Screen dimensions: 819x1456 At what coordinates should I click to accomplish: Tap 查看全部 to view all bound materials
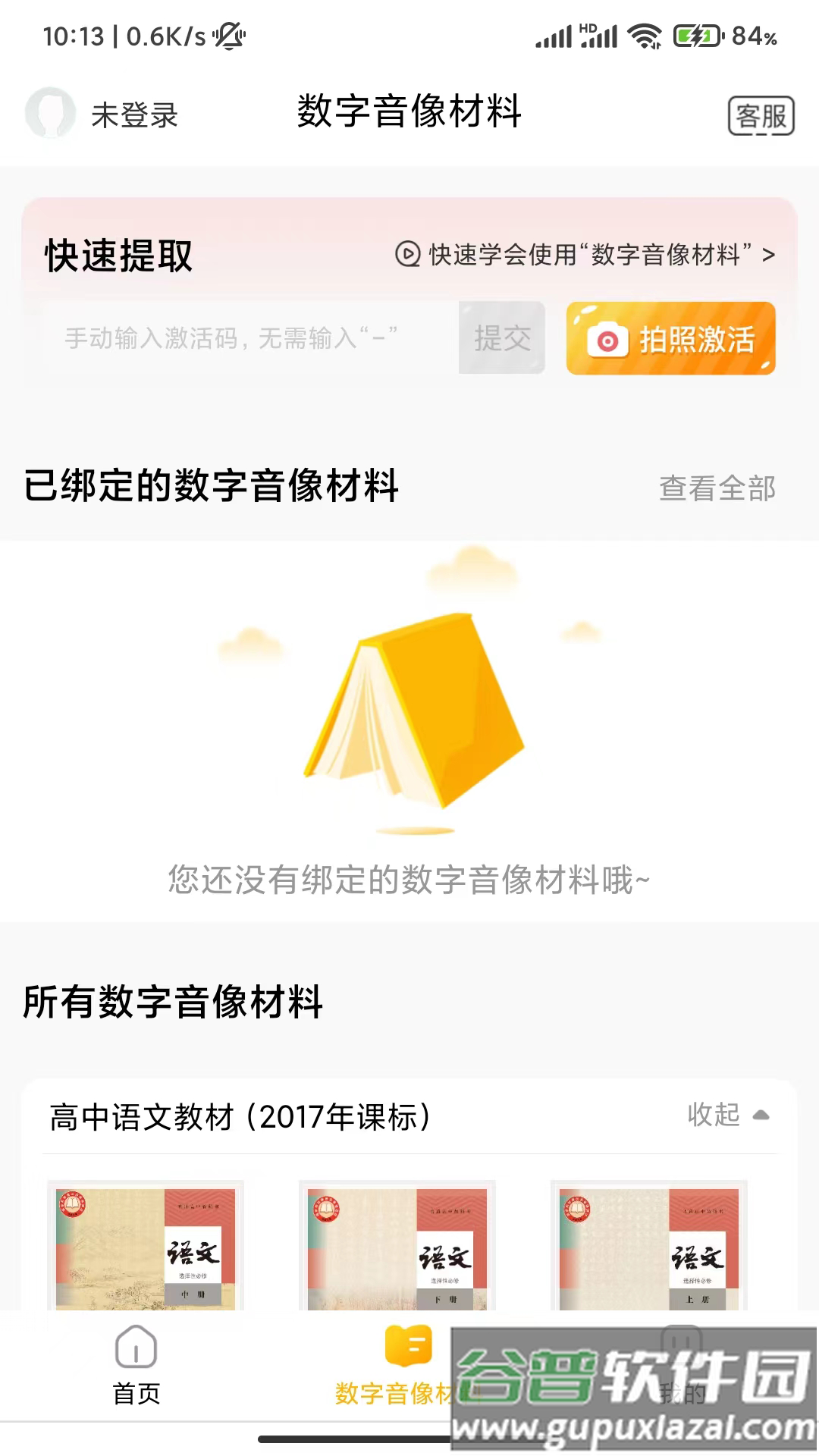coord(717,490)
